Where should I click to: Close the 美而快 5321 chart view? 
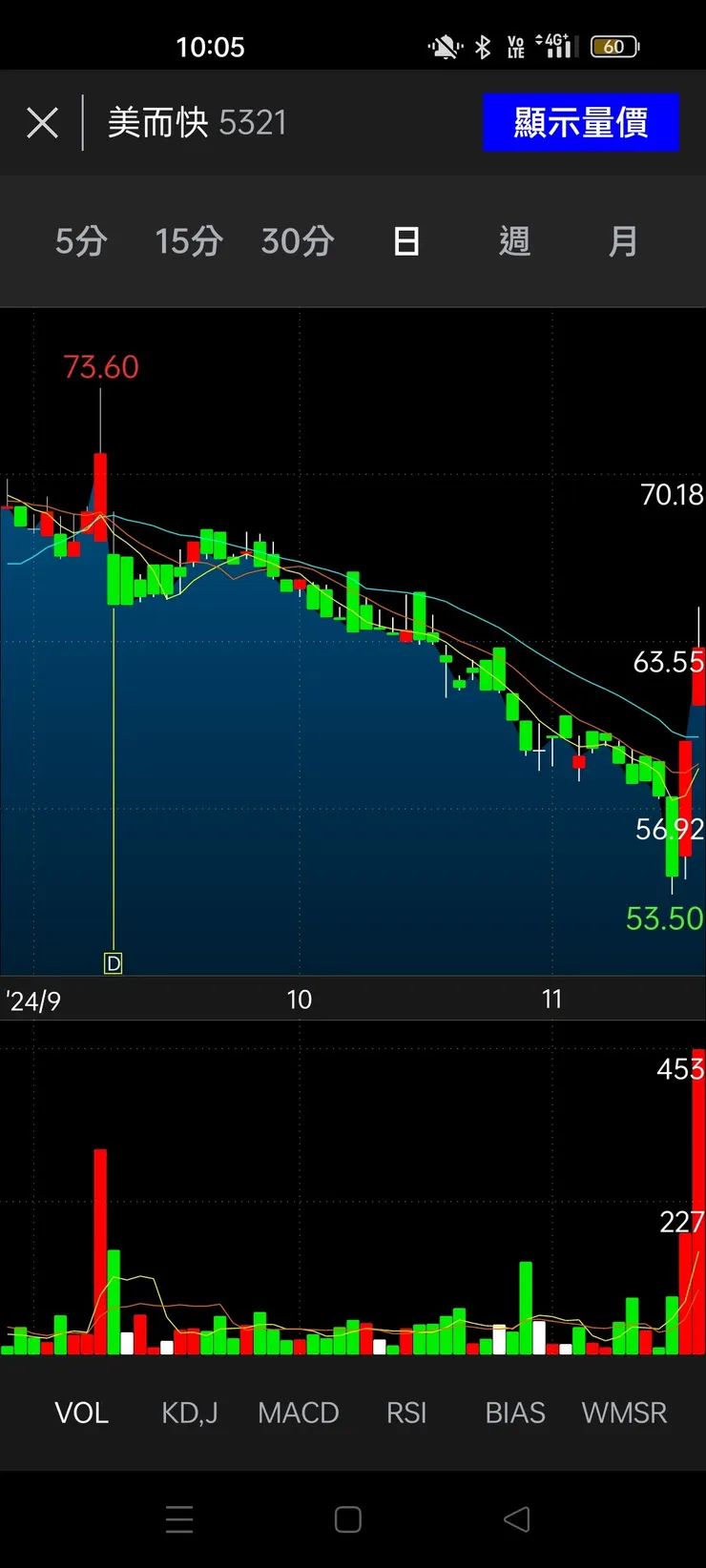(42, 123)
